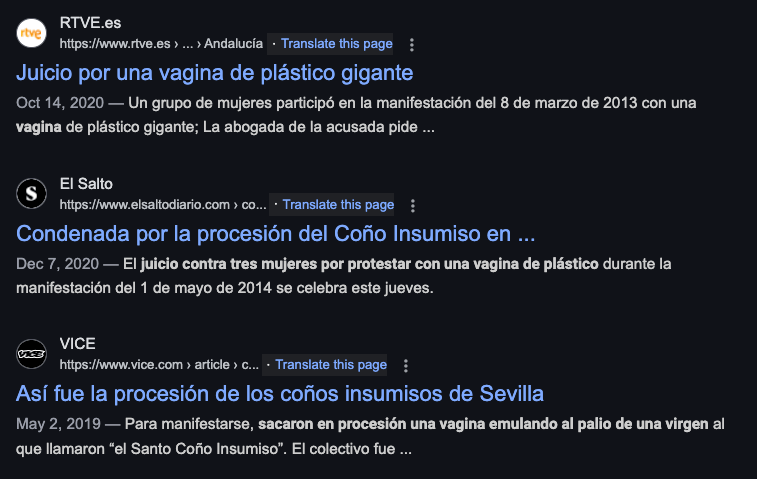The height and width of the screenshot is (479, 757).
Task: Open more options for the VICE result
Action: point(406,365)
